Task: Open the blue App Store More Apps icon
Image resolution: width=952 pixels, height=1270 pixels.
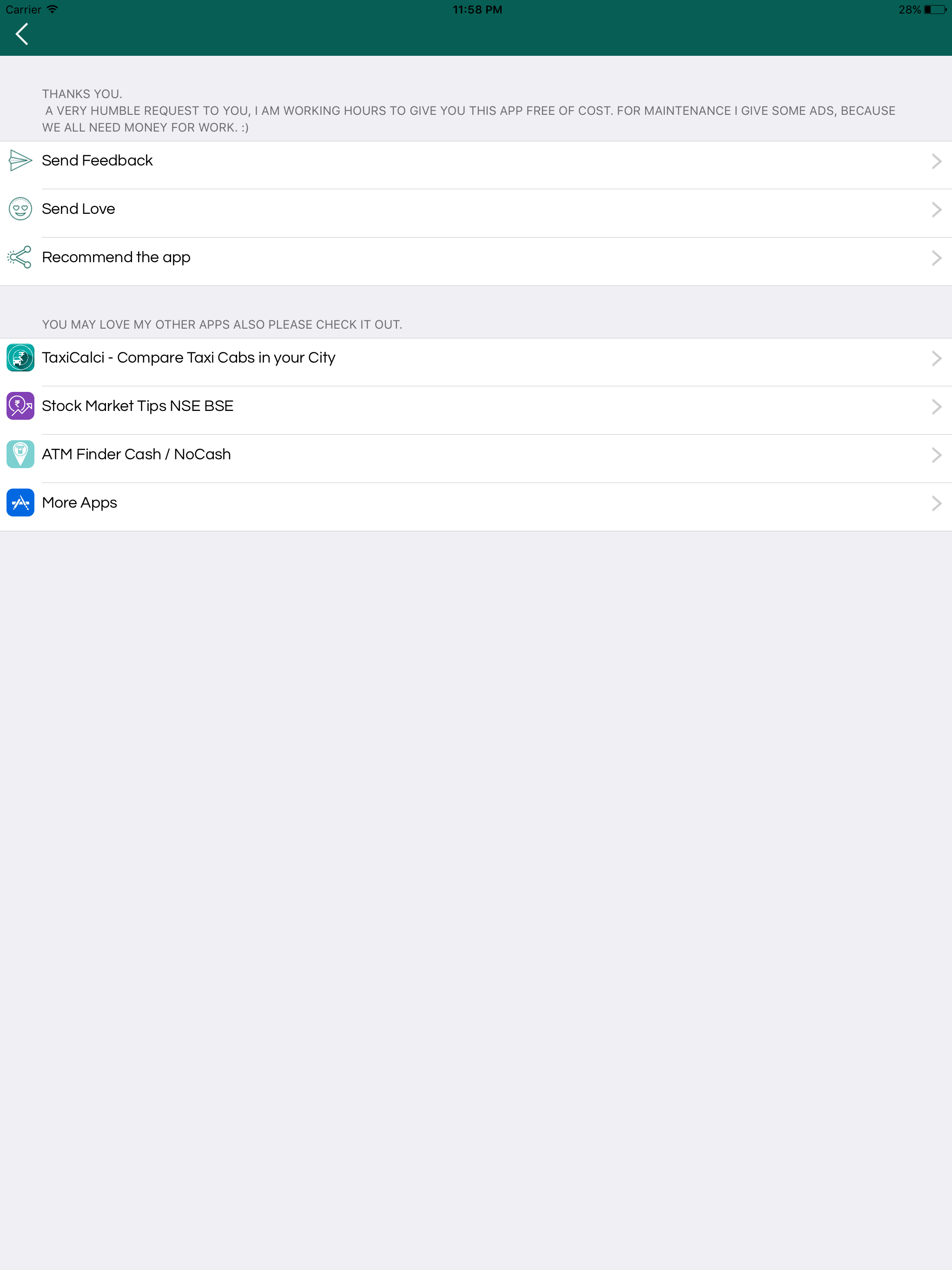Action: click(x=20, y=503)
